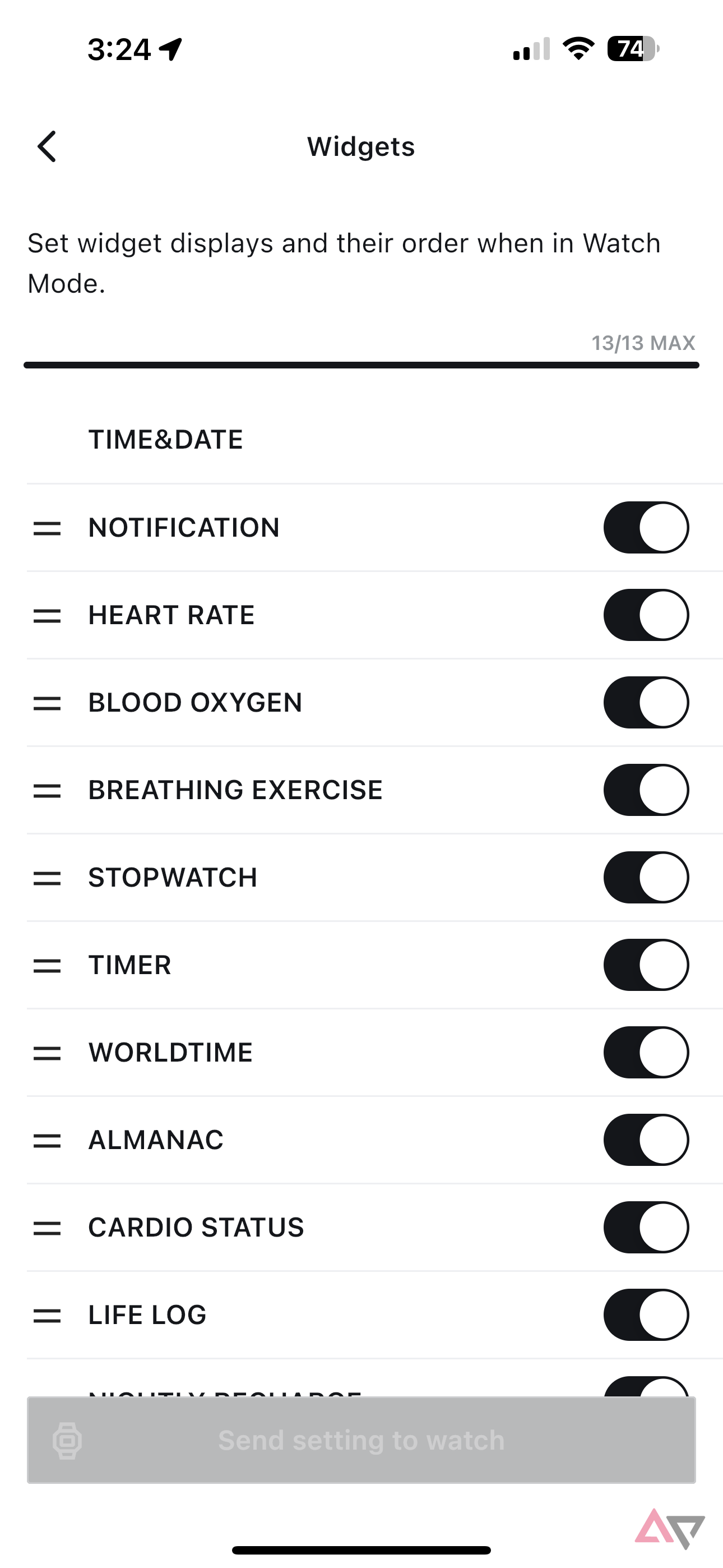
Task: Tap the reorder handle beside TIMER
Action: click(47, 965)
